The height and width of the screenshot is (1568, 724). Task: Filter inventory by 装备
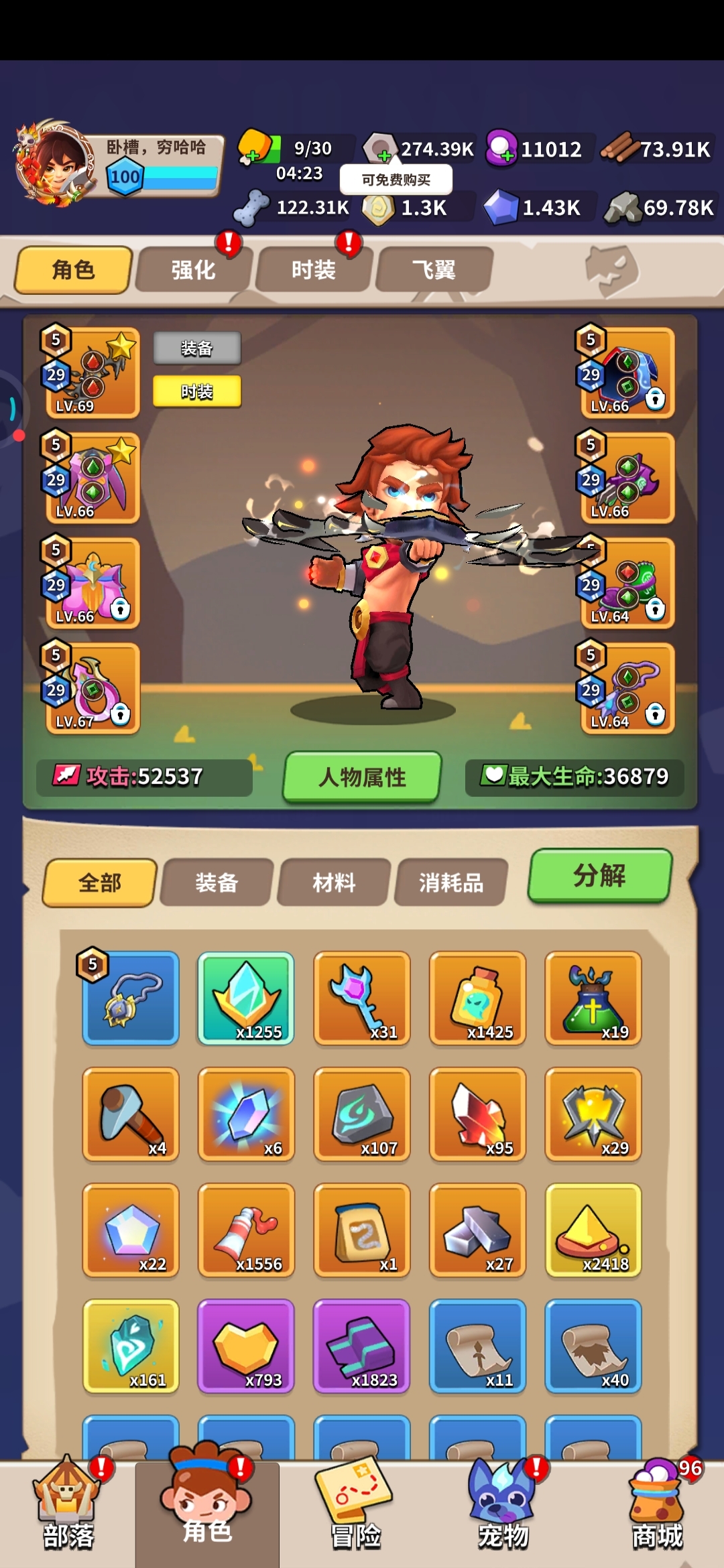[x=217, y=883]
